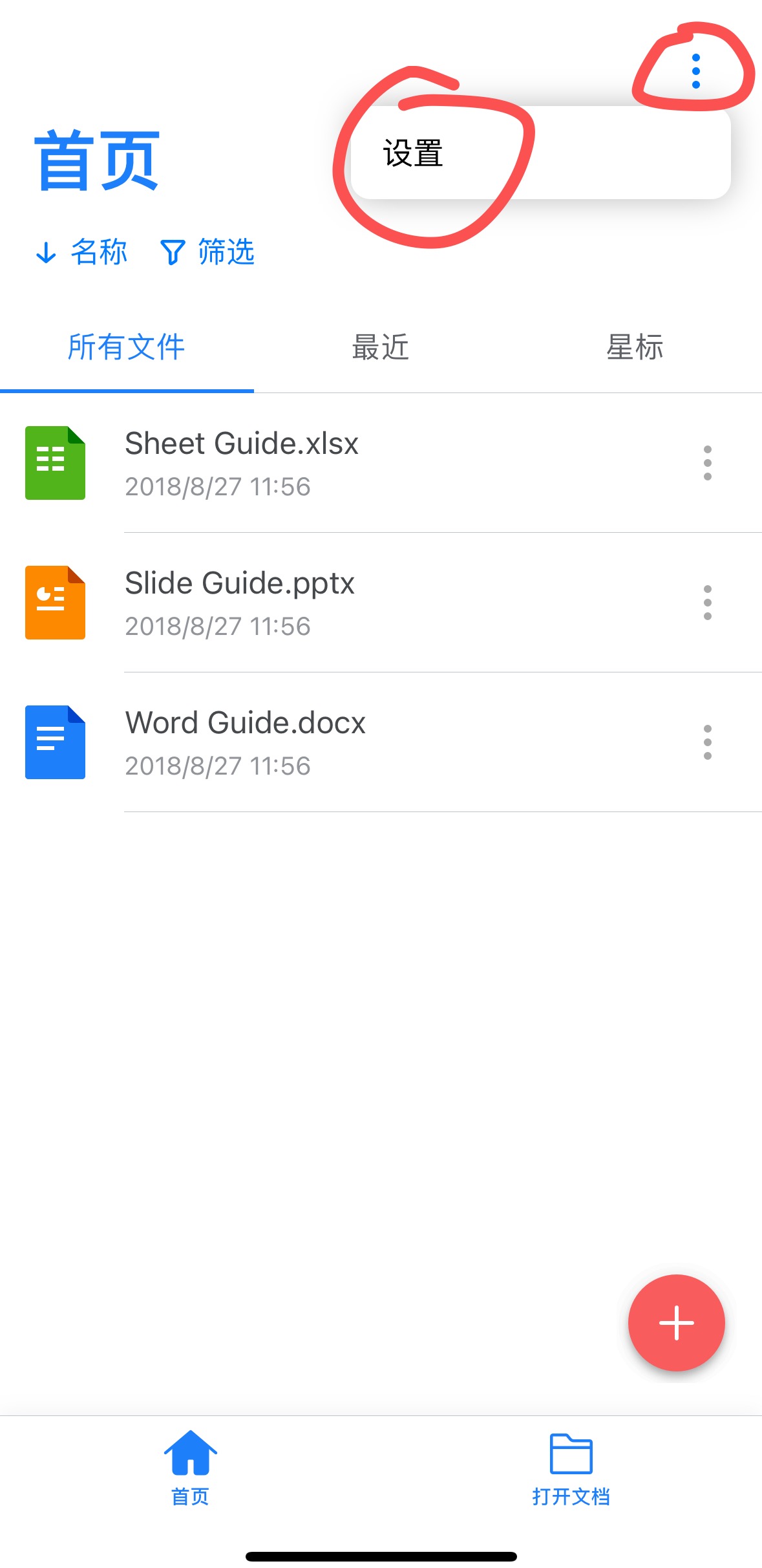Open 设置 from the popup menu
The image size is (762, 1568).
[540, 153]
